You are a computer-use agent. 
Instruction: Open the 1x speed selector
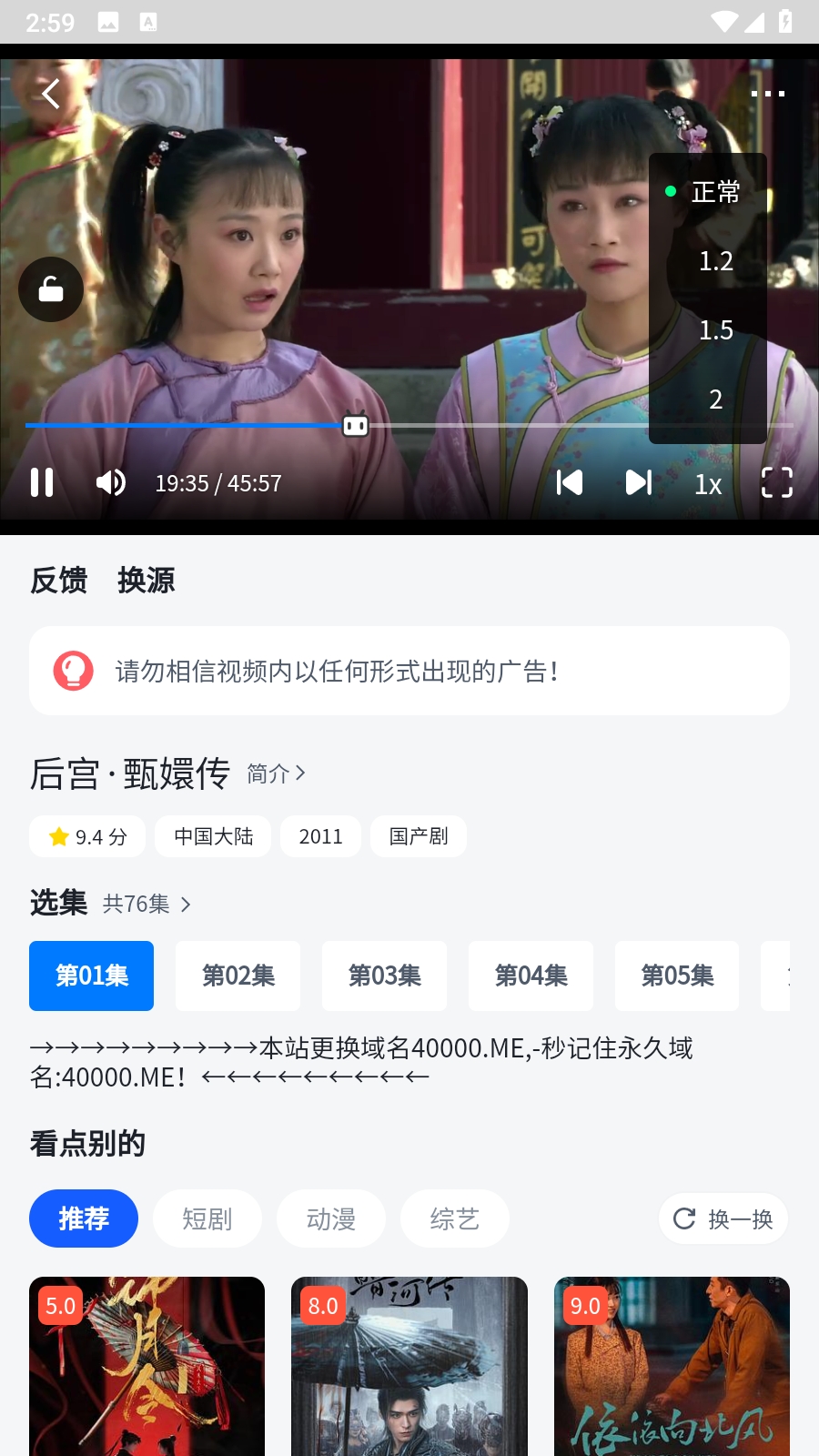[x=707, y=483]
